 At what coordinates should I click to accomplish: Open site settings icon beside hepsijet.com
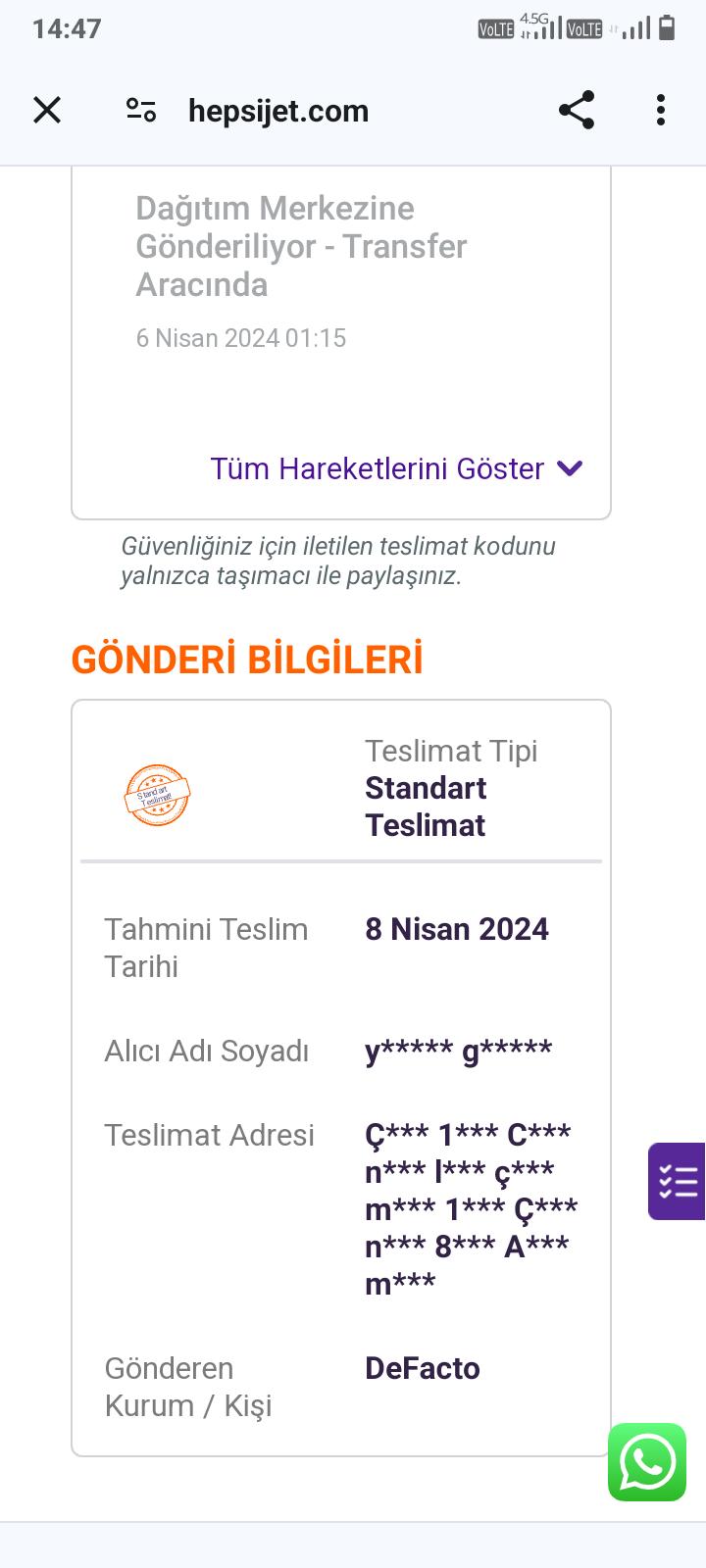click(141, 111)
